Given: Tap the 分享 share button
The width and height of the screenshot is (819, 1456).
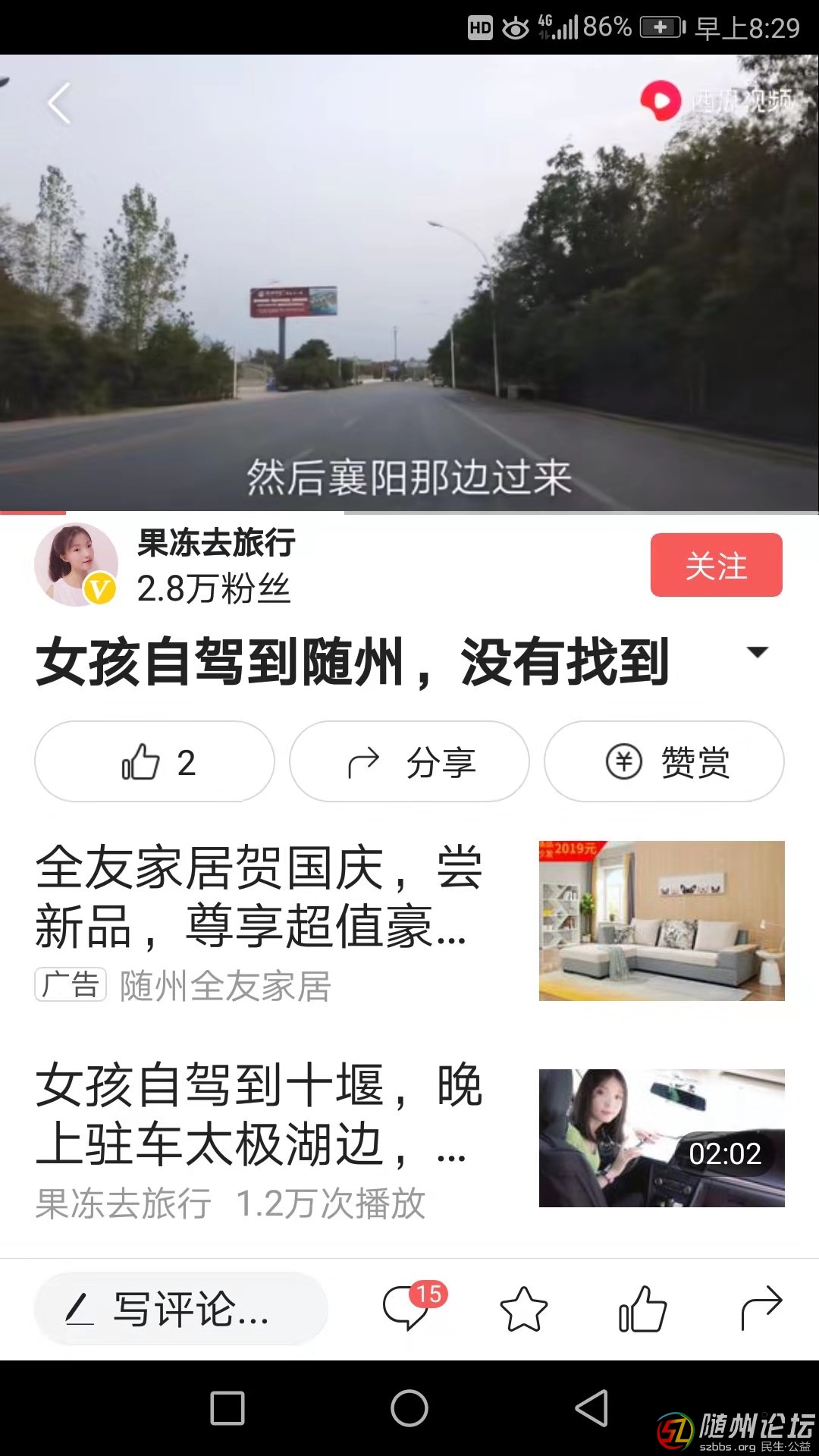Looking at the screenshot, I should pos(409,761).
